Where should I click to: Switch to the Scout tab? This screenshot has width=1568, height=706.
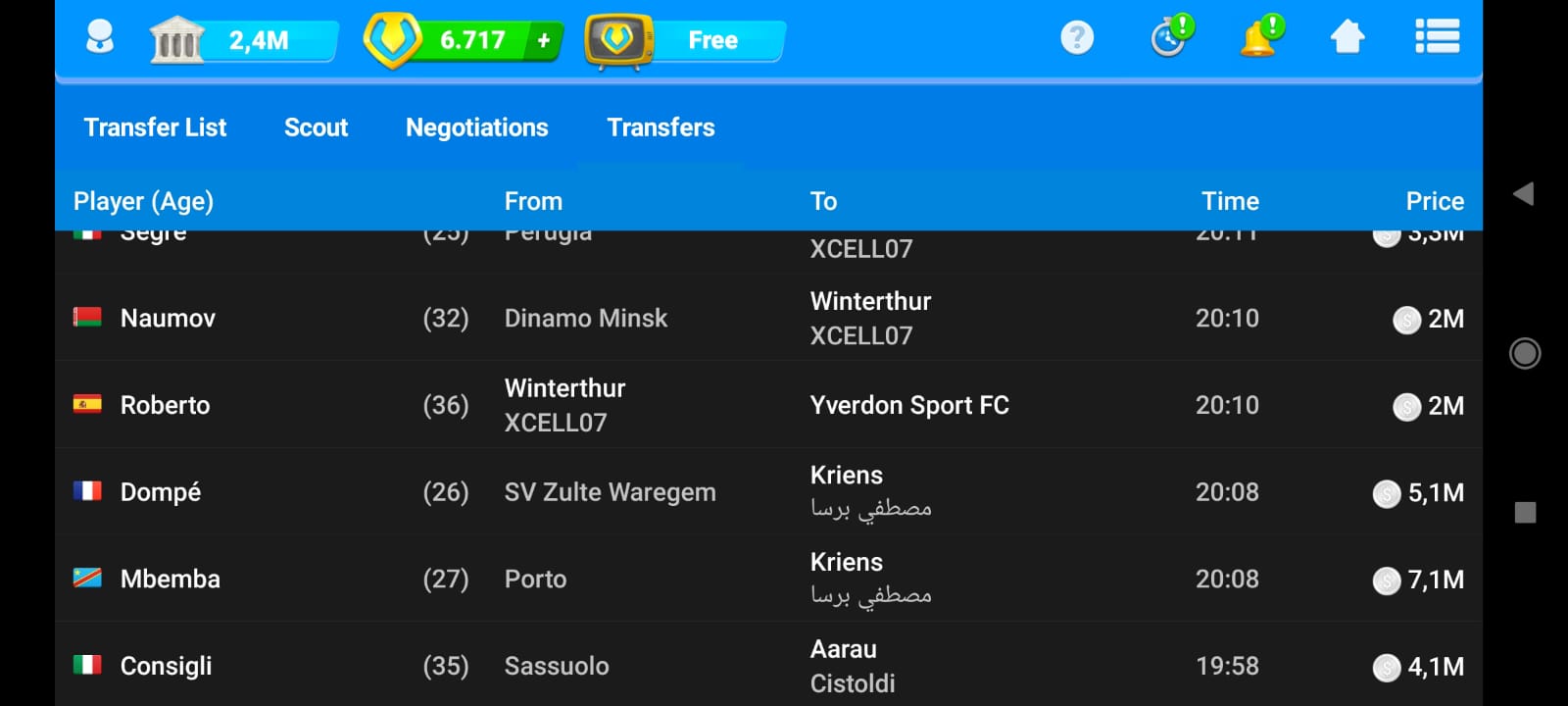[x=316, y=127]
